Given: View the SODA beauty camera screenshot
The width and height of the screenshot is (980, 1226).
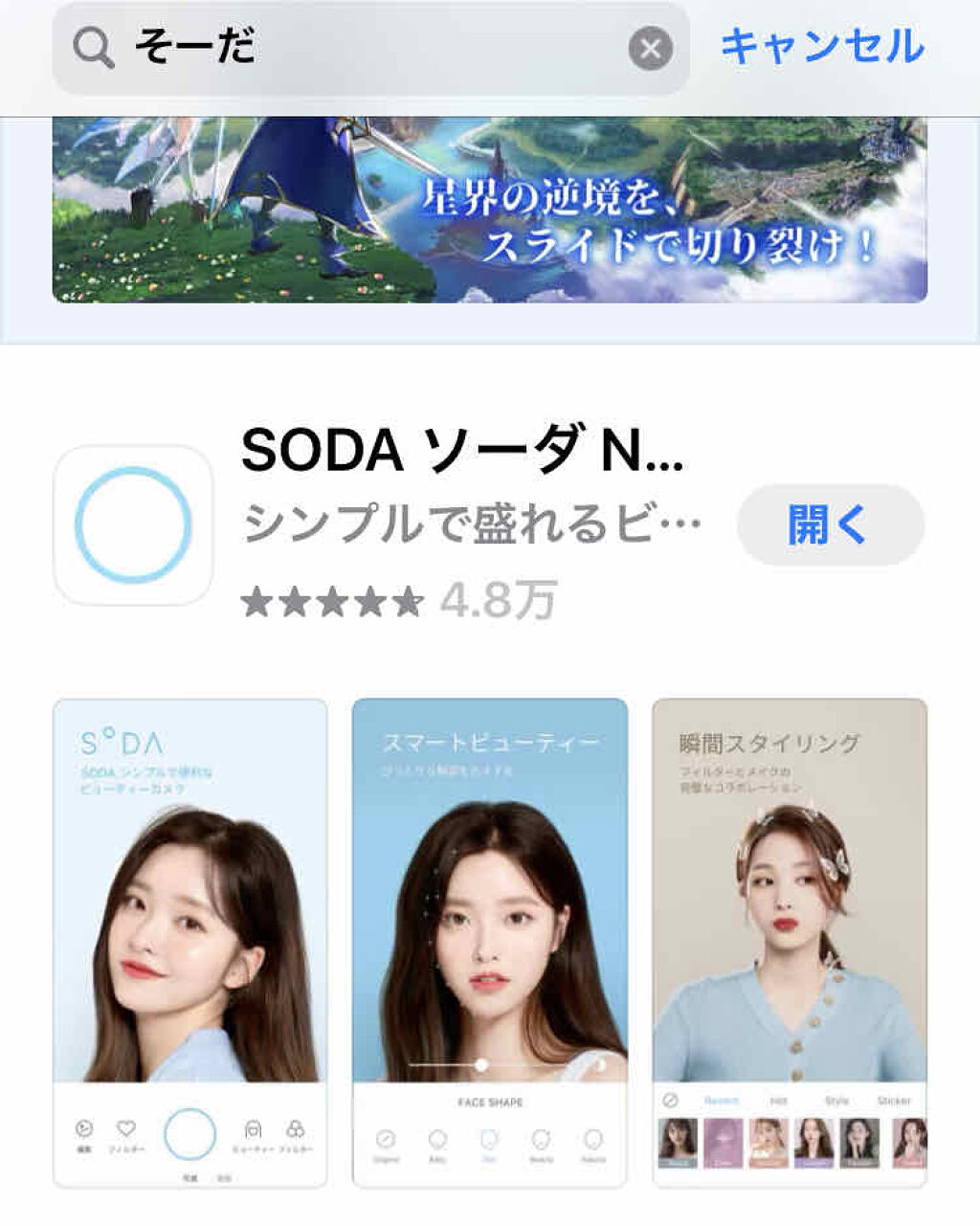Looking at the screenshot, I should (x=189, y=943).
